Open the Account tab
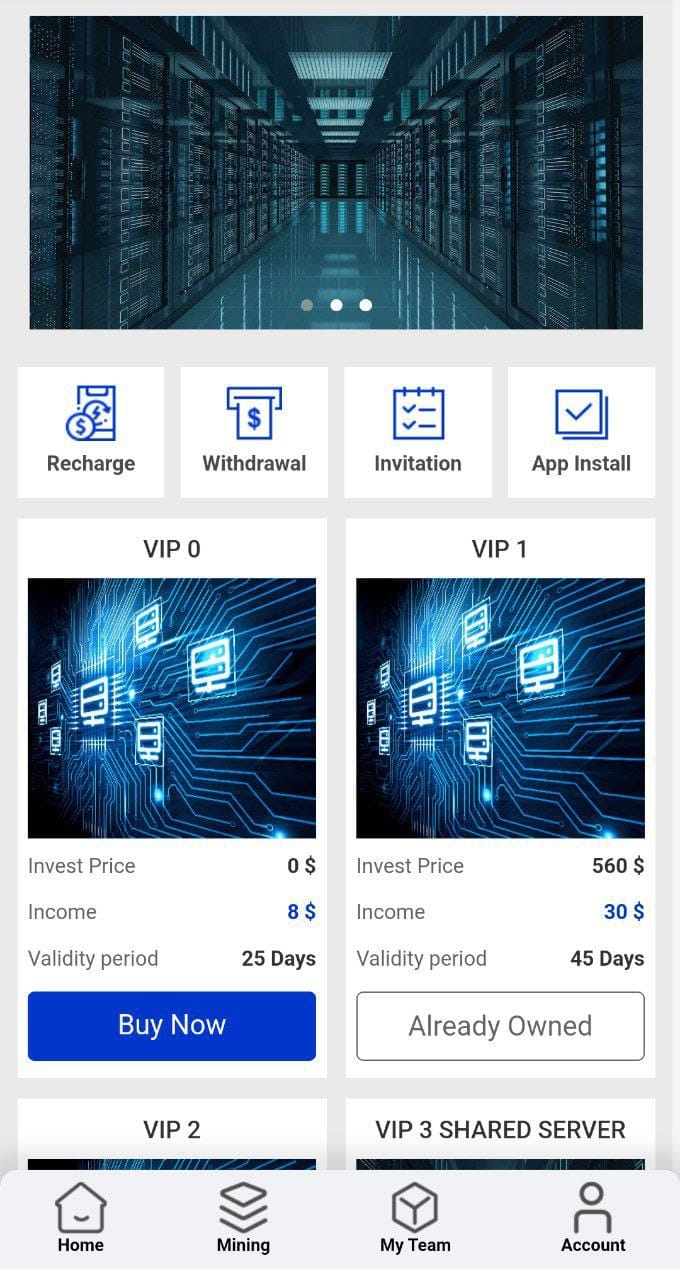Viewport: 680px width, 1280px height. pyautogui.click(x=592, y=1218)
